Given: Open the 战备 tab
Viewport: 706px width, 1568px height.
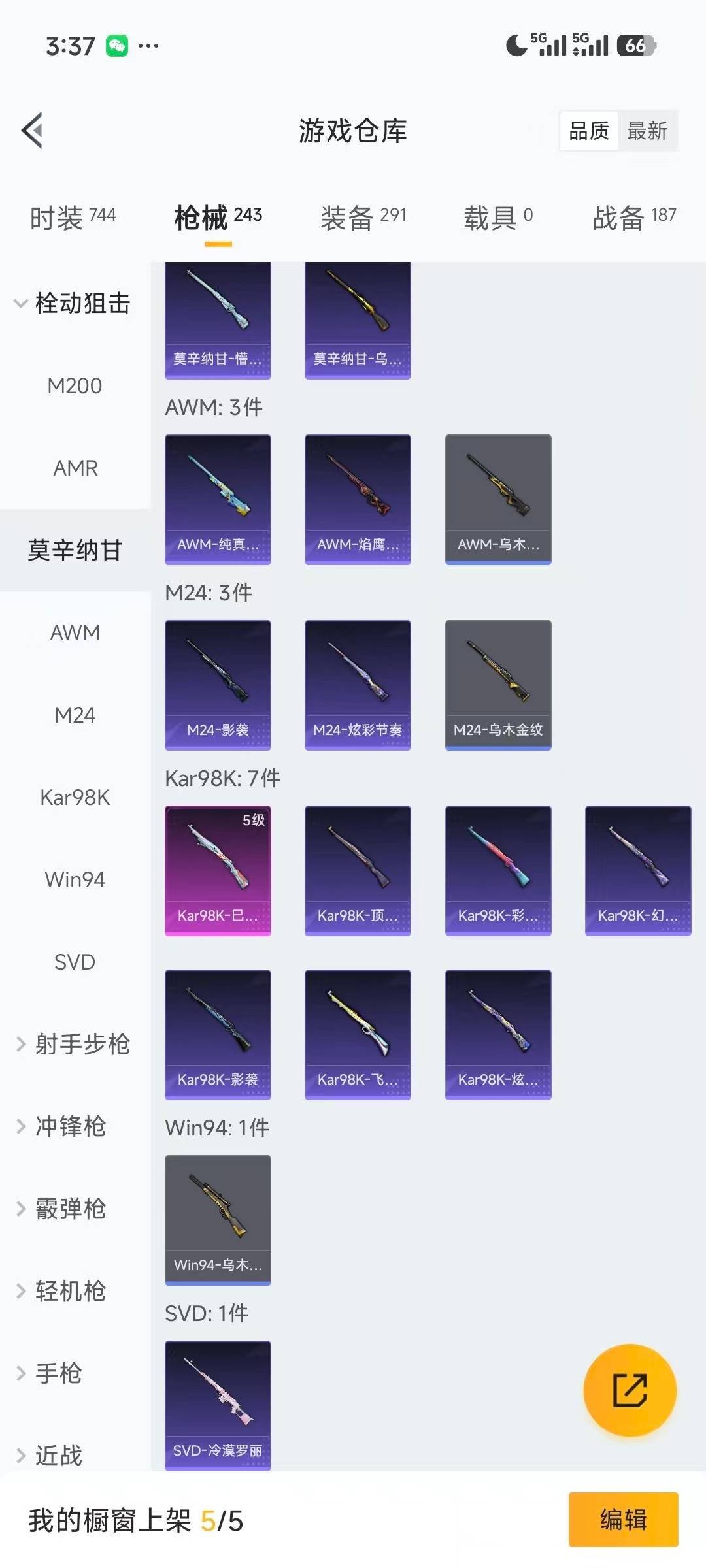Looking at the screenshot, I should tap(631, 216).
